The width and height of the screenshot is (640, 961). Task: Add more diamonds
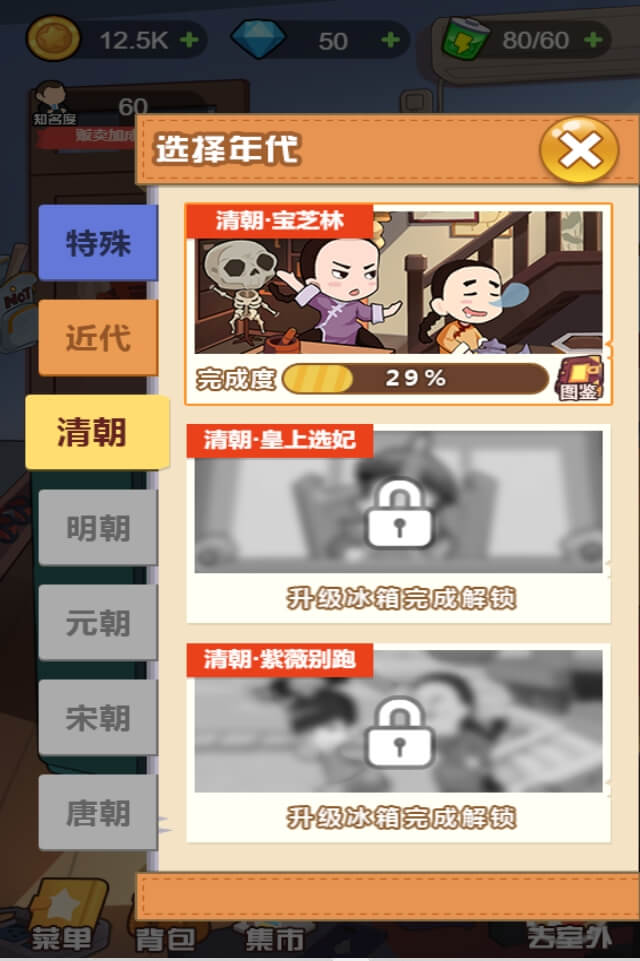tap(390, 41)
